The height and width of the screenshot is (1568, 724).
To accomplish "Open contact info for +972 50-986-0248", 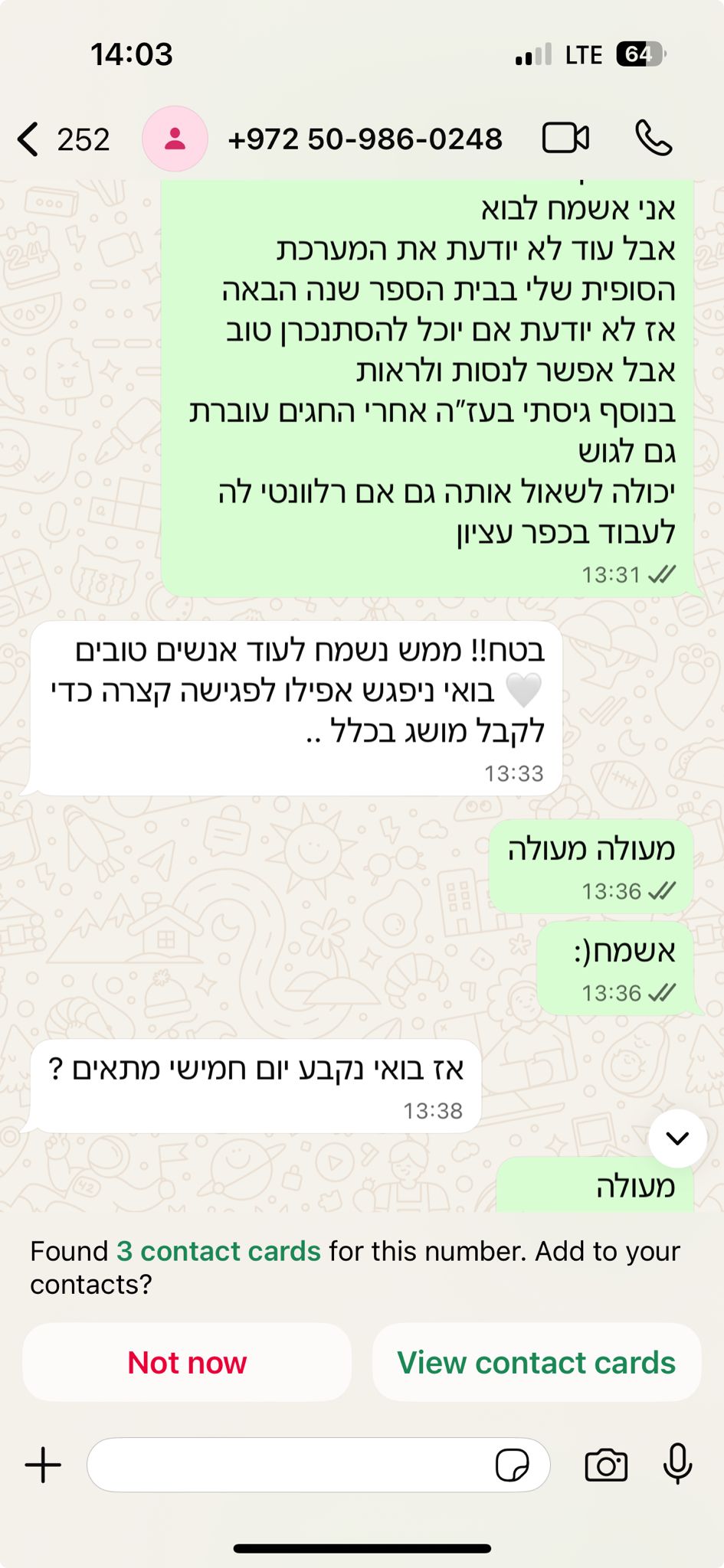I will 365,139.
